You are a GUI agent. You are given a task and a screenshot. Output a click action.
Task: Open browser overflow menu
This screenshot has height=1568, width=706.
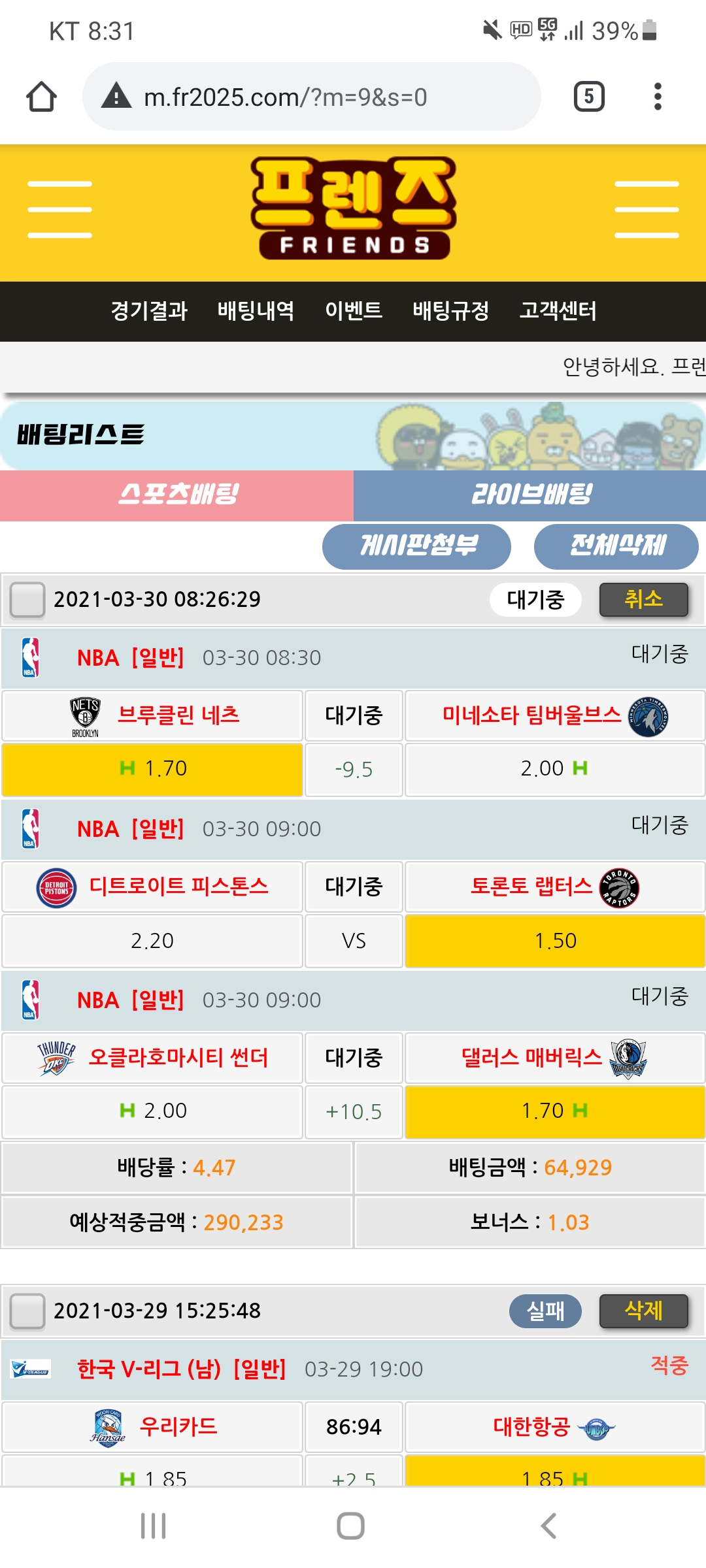[658, 97]
